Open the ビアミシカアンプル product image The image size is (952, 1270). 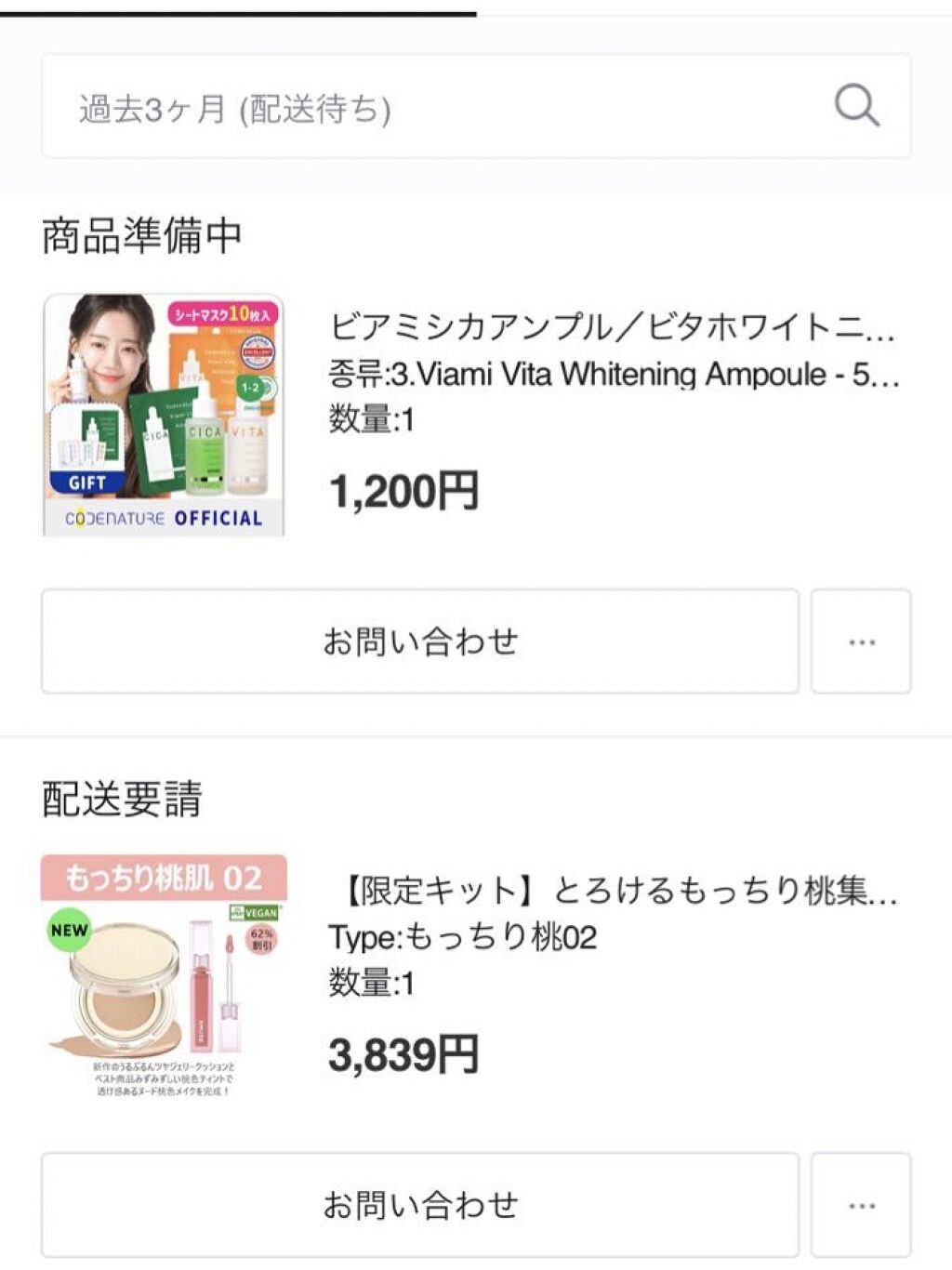(164, 415)
